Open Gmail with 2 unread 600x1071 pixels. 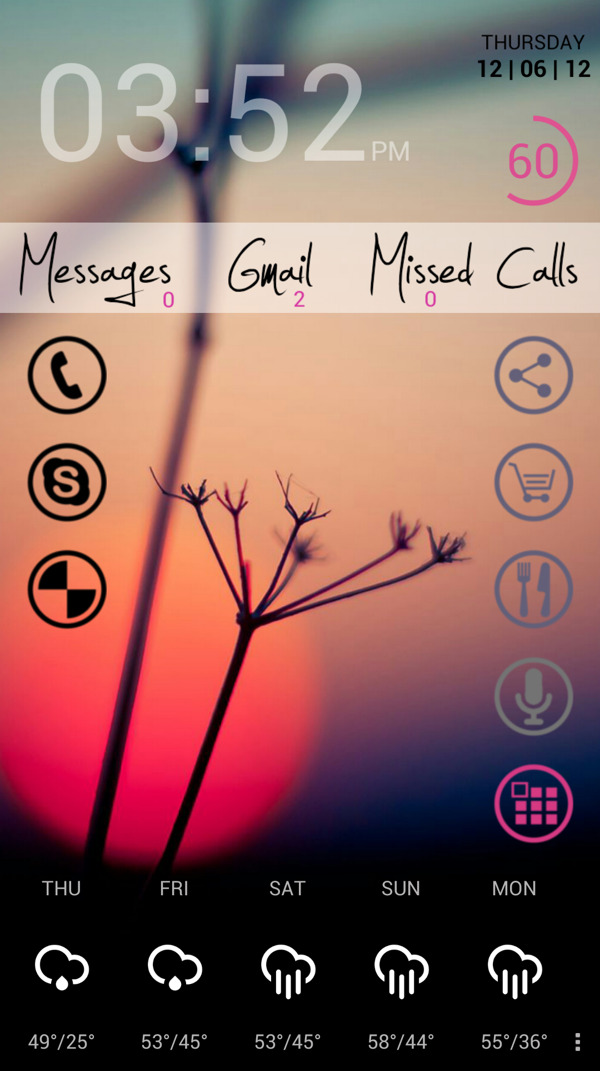271,270
